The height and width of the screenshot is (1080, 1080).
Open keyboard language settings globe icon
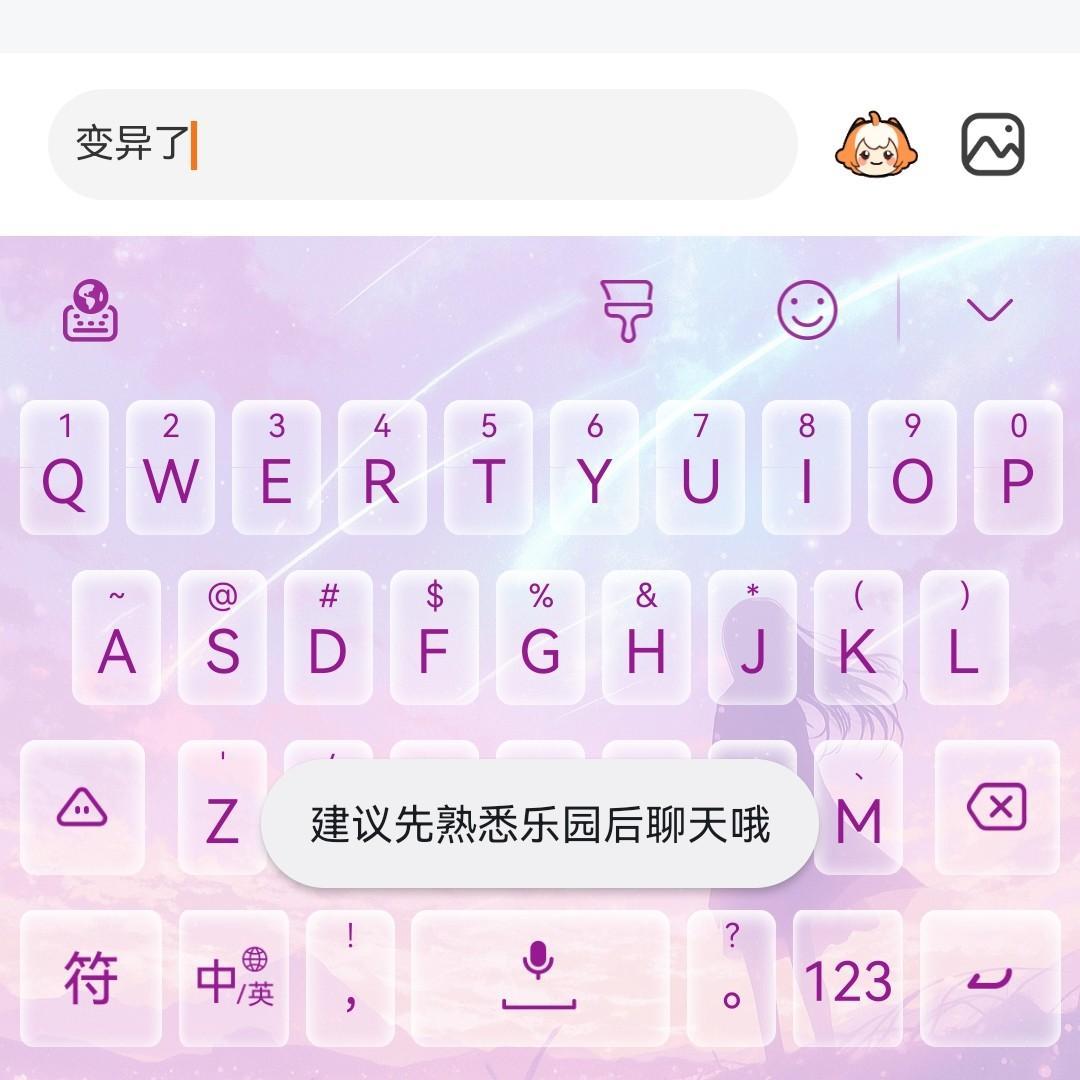coord(90,311)
